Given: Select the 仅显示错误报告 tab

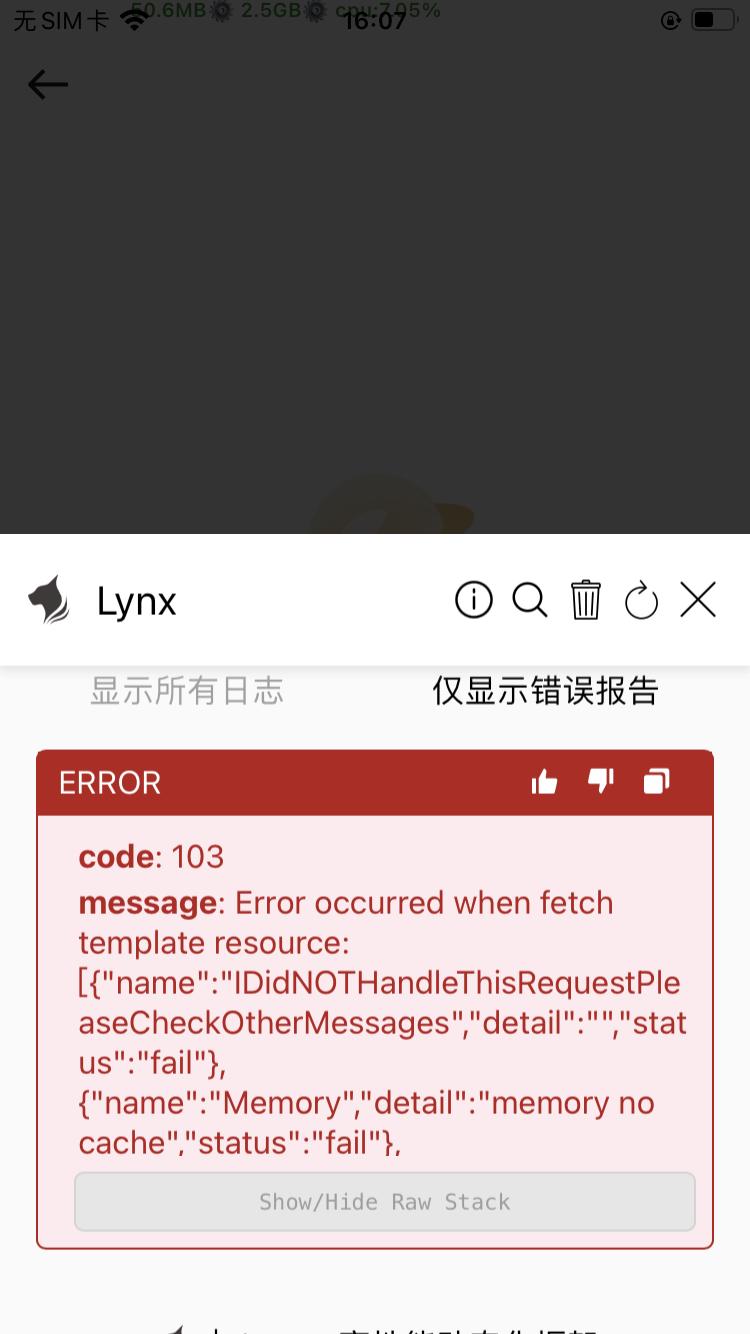Looking at the screenshot, I should point(545,690).
